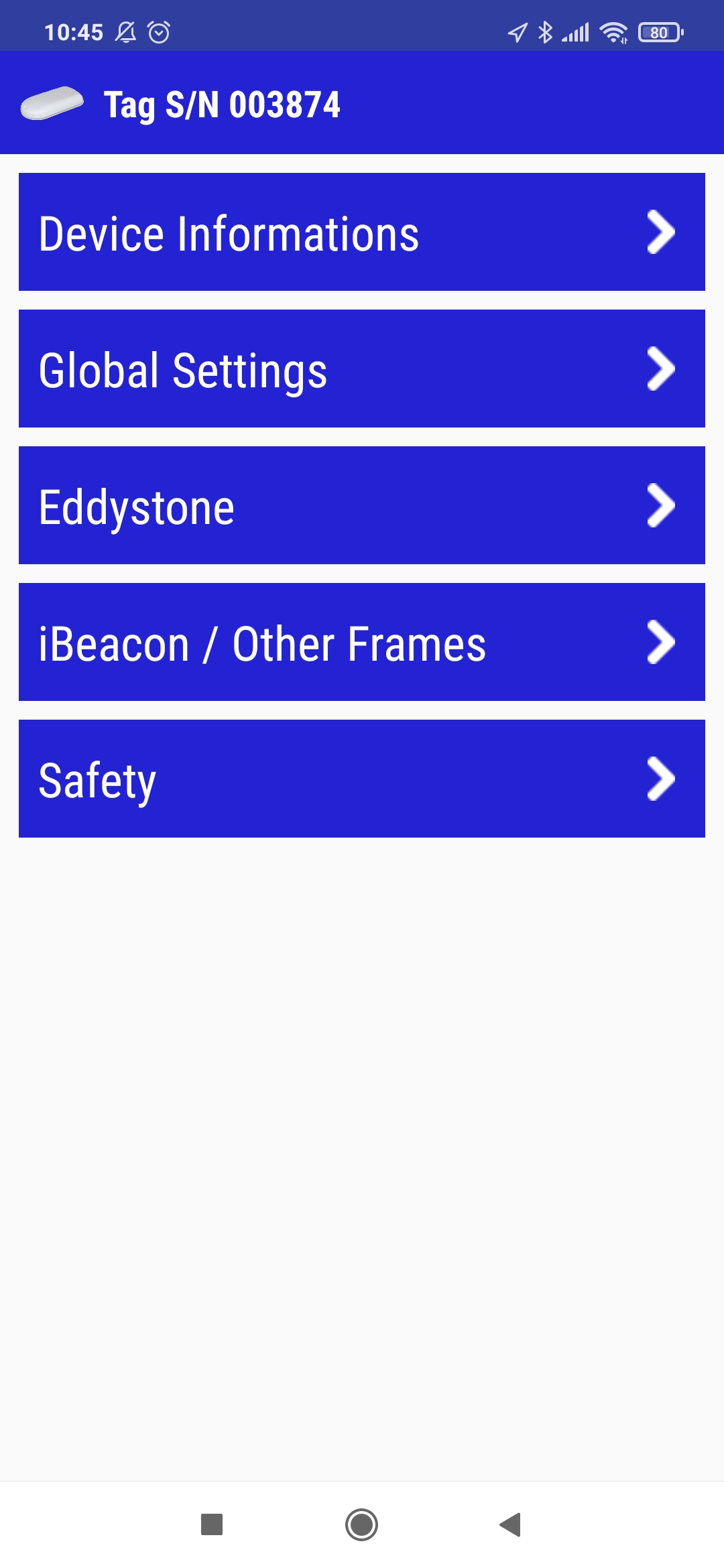Open iBeacon / Other Frames
Screen dimensions: 724x1568
tap(362, 642)
